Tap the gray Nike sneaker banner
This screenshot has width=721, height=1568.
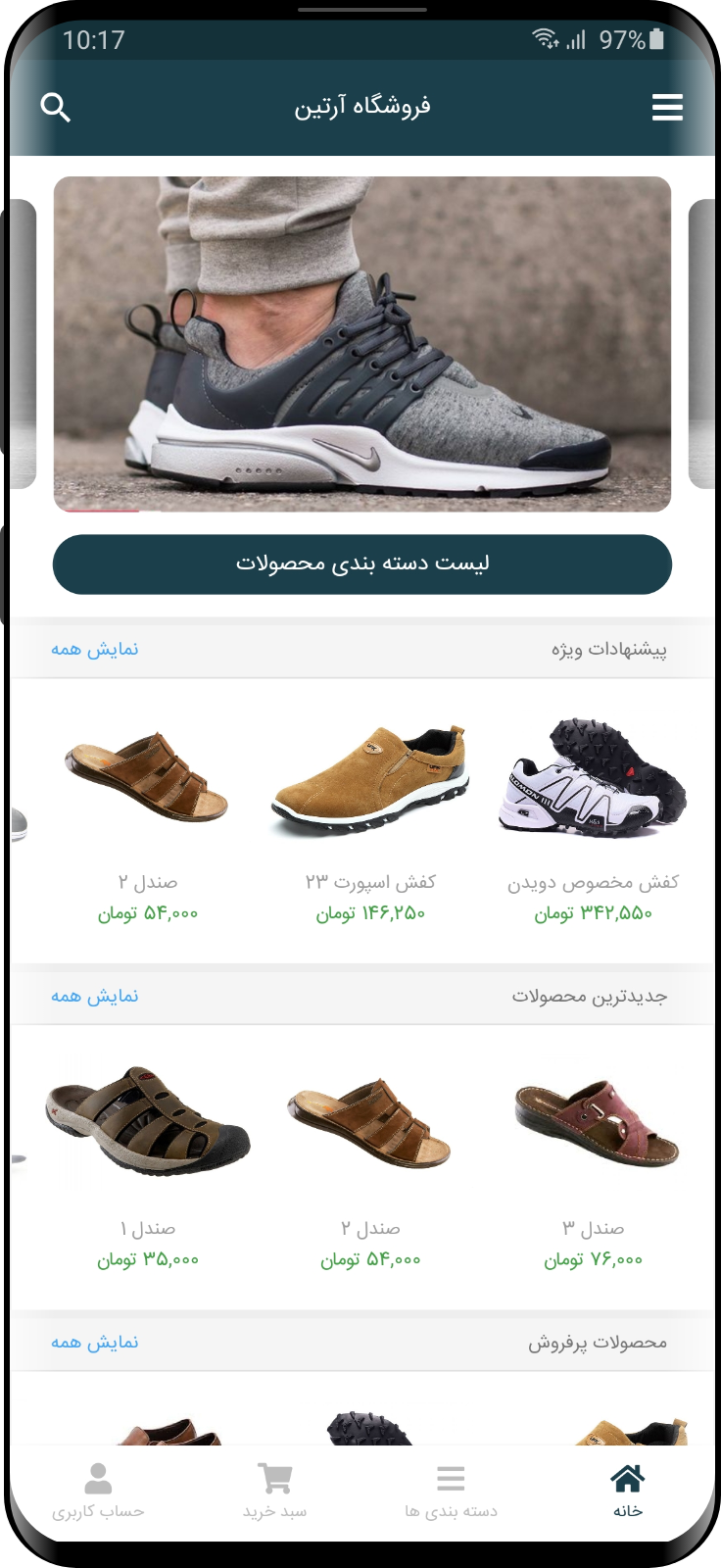(x=362, y=344)
